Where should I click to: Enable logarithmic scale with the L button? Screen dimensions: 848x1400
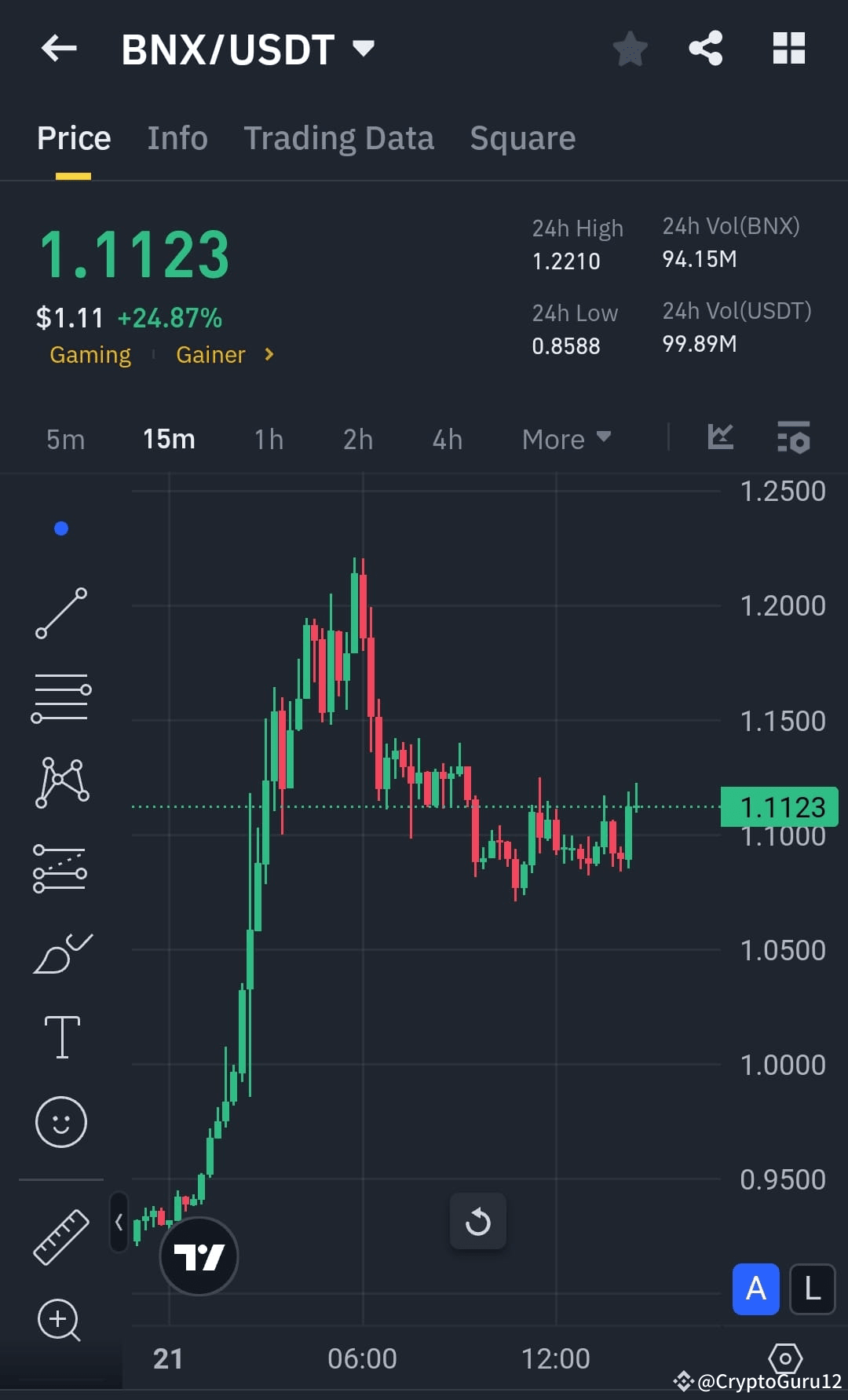click(x=813, y=1289)
